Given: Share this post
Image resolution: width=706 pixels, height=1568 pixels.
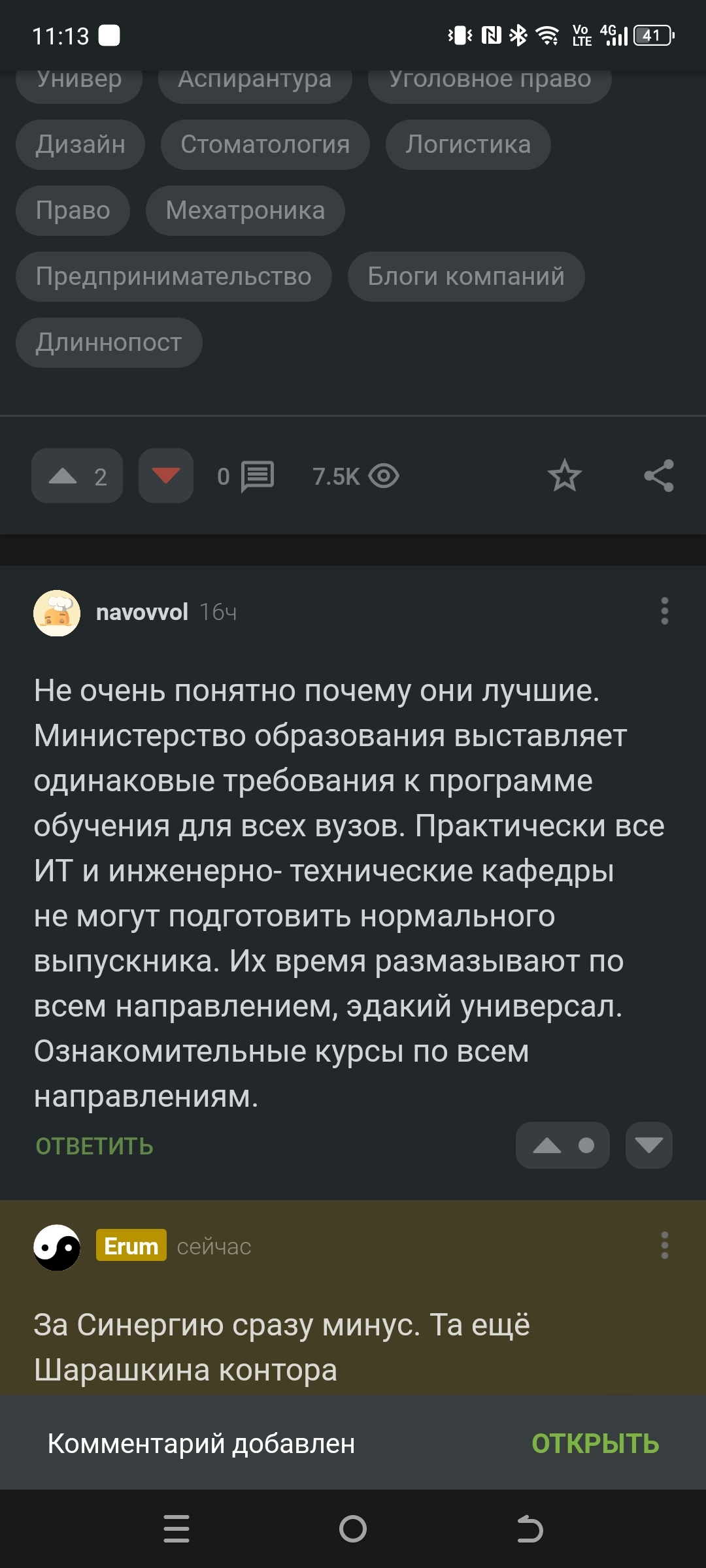Looking at the screenshot, I should click(658, 476).
